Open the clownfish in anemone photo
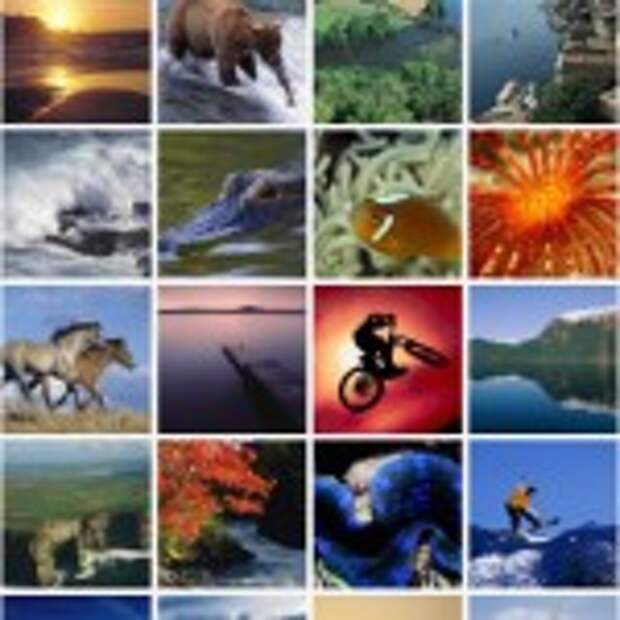This screenshot has width=620, height=620. tap(388, 204)
